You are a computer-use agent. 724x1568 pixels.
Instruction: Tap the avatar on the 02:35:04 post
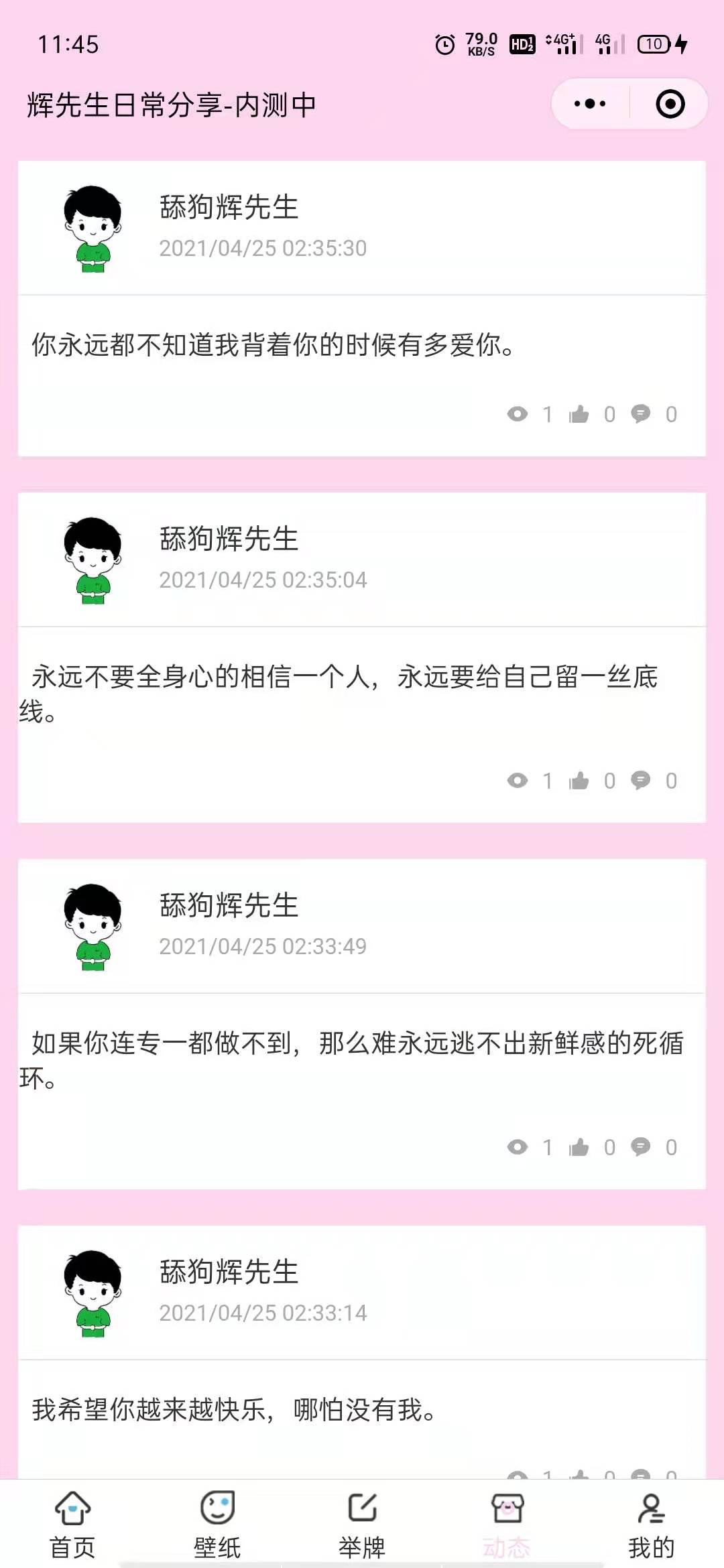tap(93, 560)
